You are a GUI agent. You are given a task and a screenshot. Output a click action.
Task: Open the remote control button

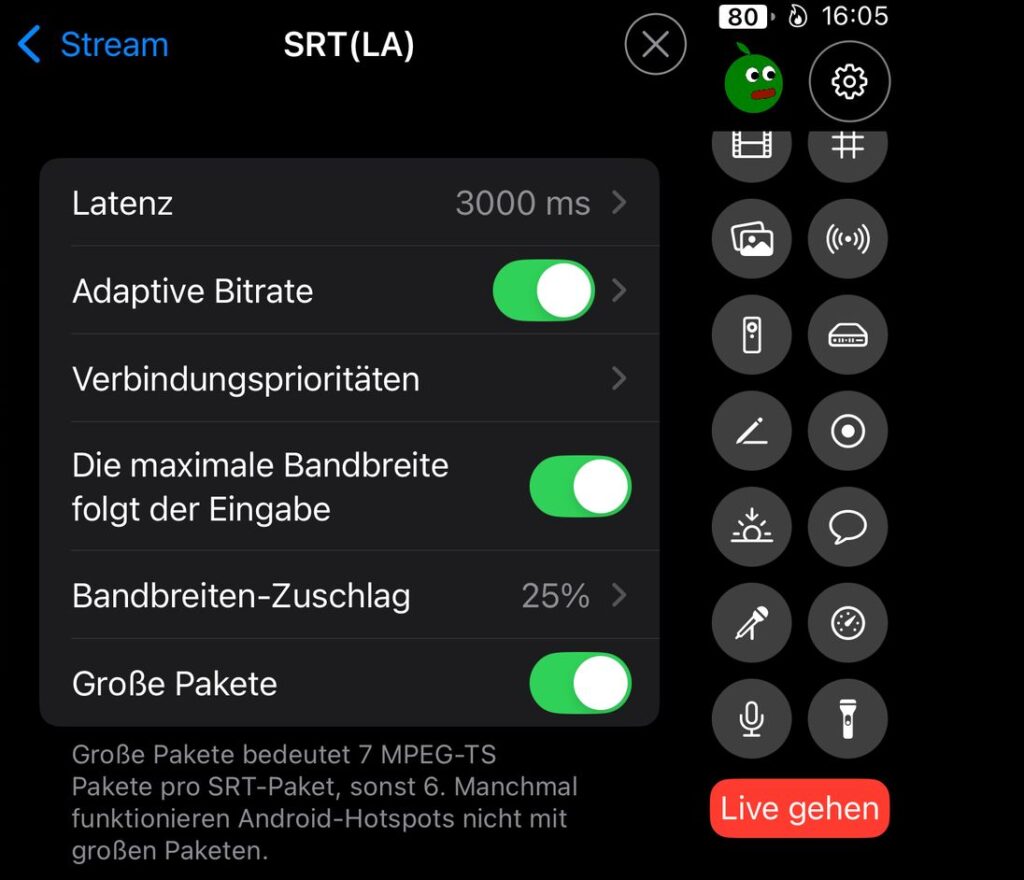click(x=752, y=336)
